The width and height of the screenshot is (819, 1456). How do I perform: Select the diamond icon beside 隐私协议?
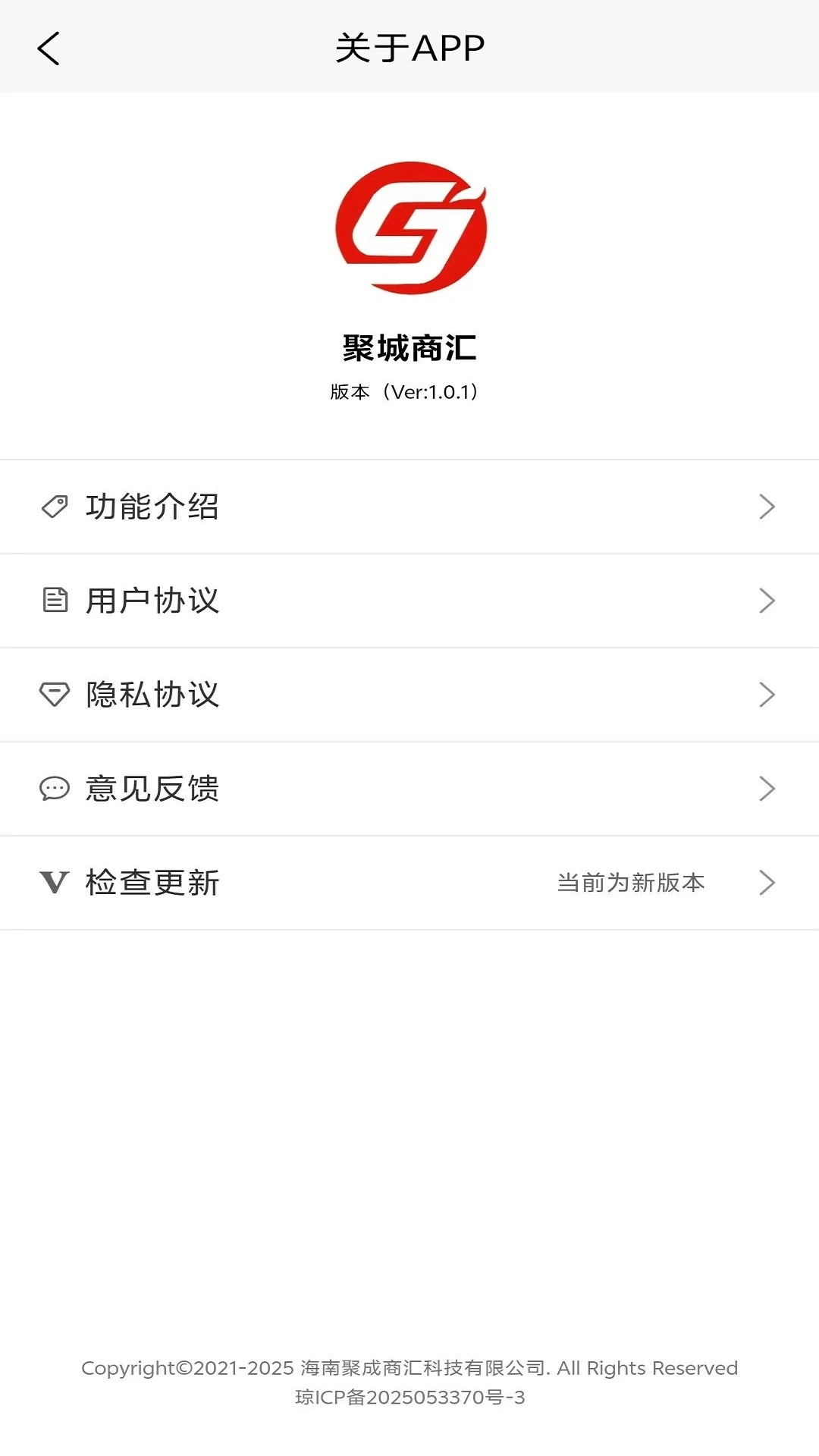[54, 695]
